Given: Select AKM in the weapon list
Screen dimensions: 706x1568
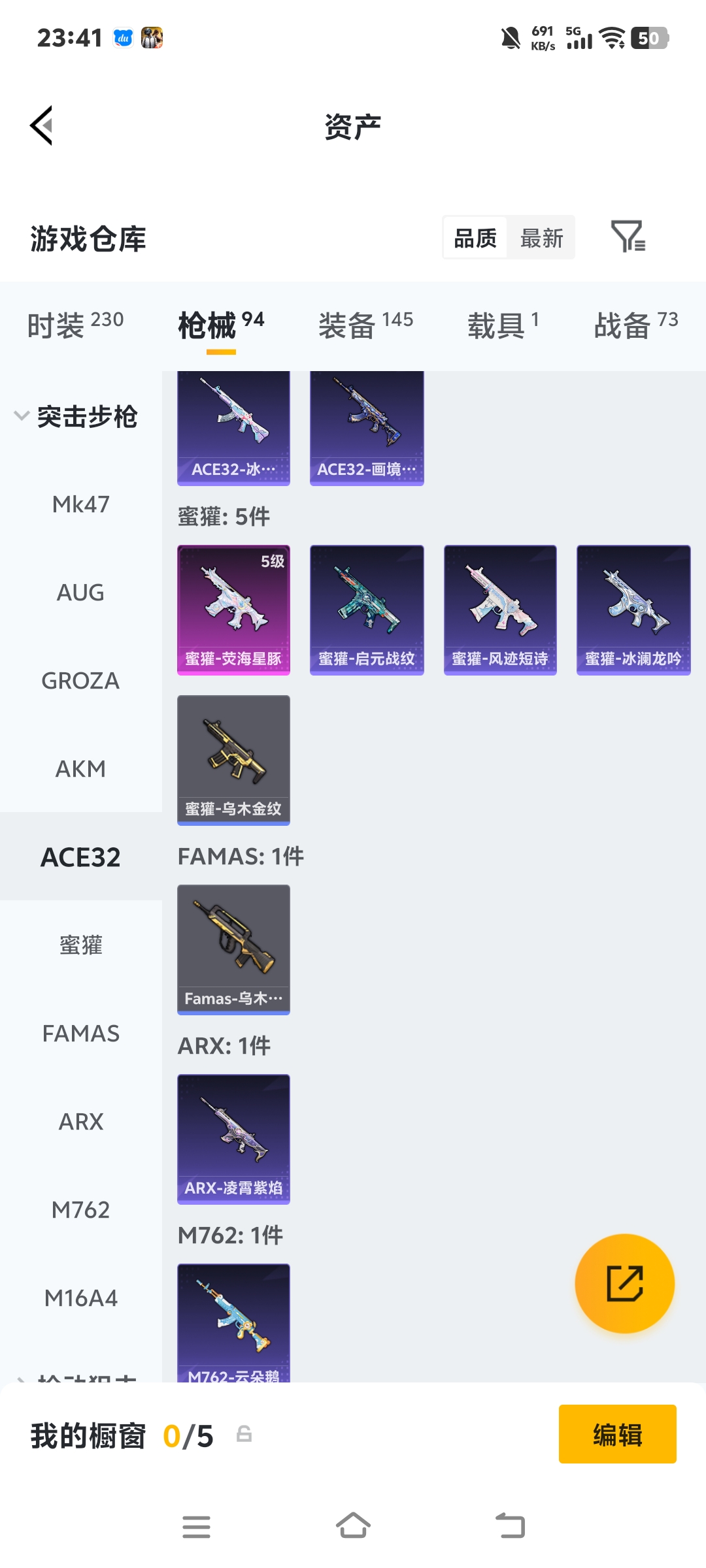Looking at the screenshot, I should [x=80, y=769].
